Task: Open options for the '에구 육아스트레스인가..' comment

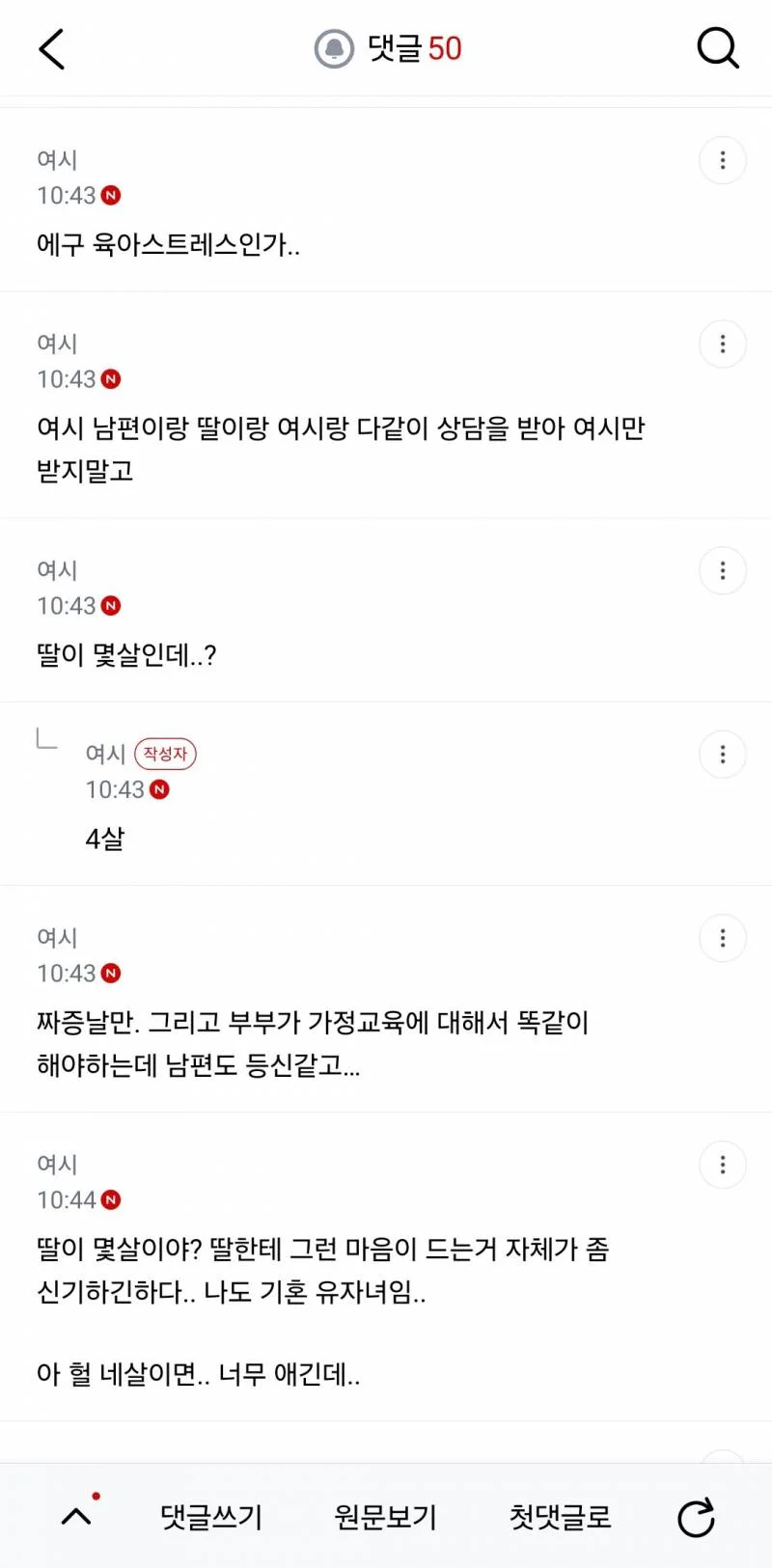Action: click(723, 160)
